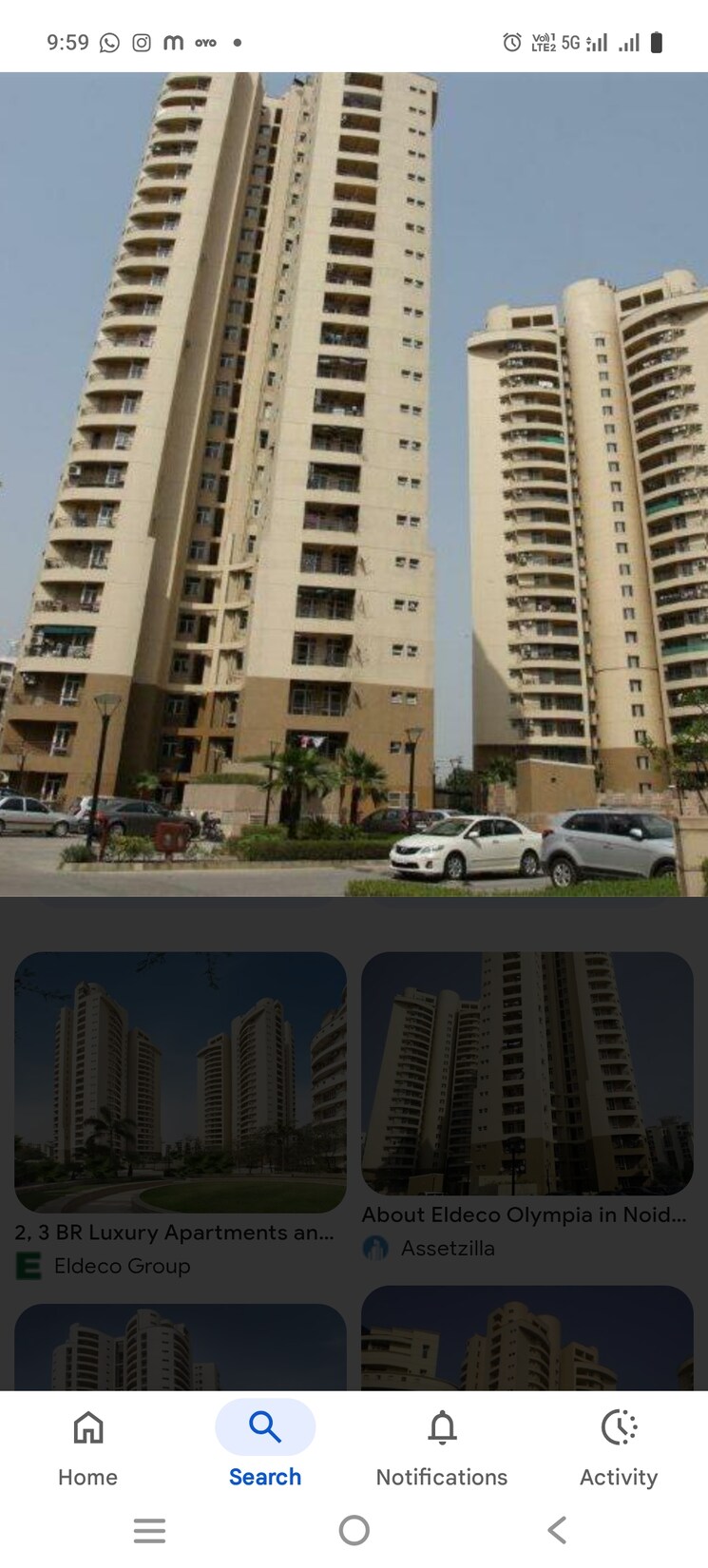Tap the system back button
The height and width of the screenshot is (1568, 708).
pos(558,1530)
